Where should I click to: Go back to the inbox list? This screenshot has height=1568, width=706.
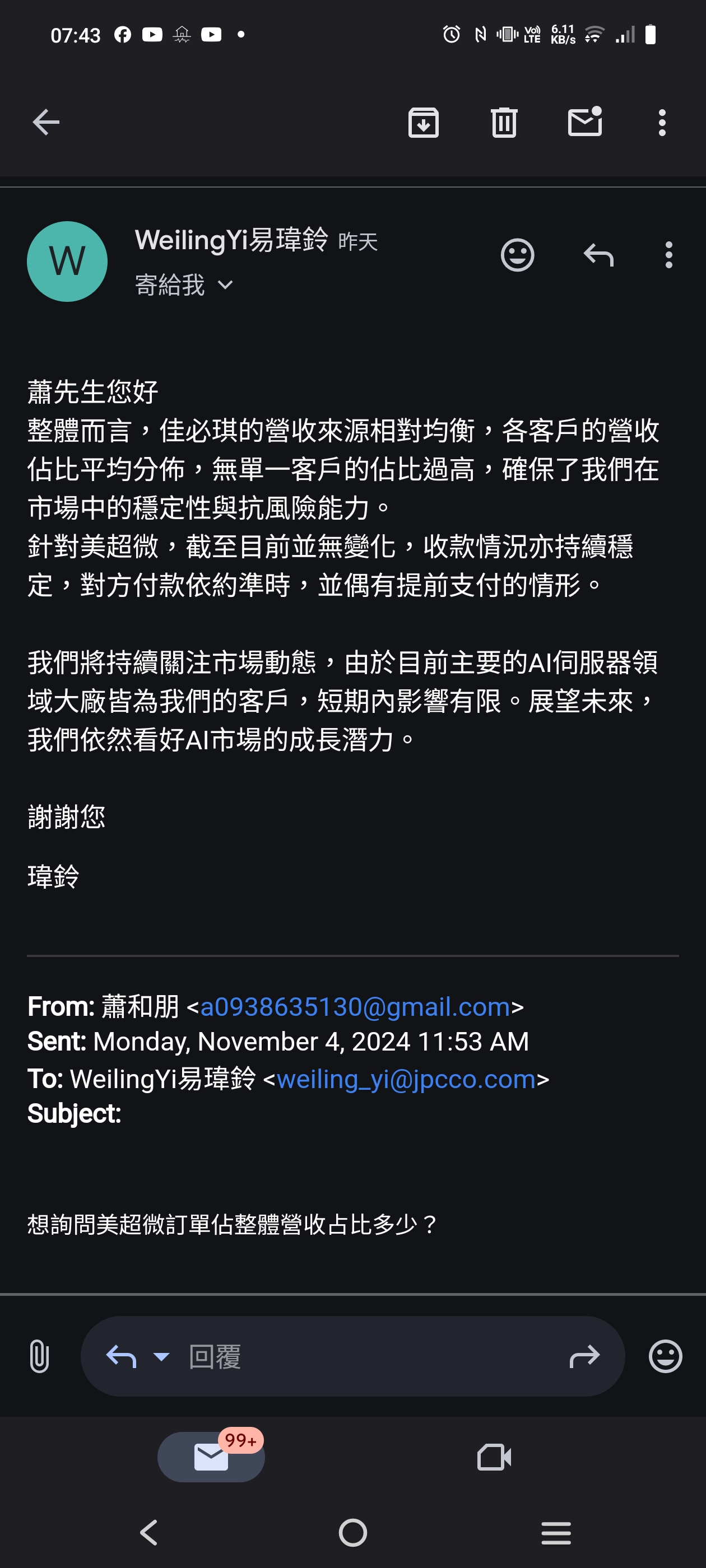click(x=46, y=122)
